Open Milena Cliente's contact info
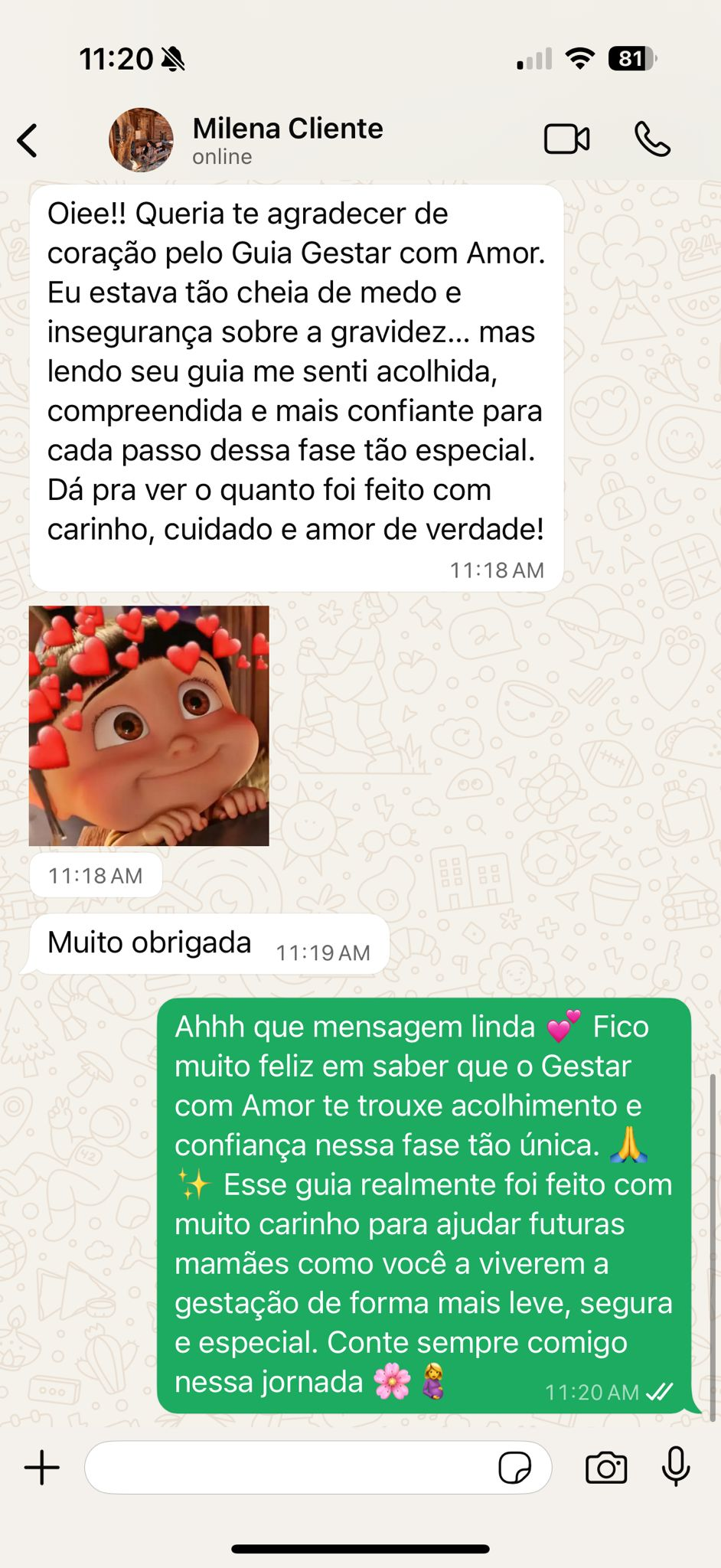The width and height of the screenshot is (721, 1568). [288, 139]
